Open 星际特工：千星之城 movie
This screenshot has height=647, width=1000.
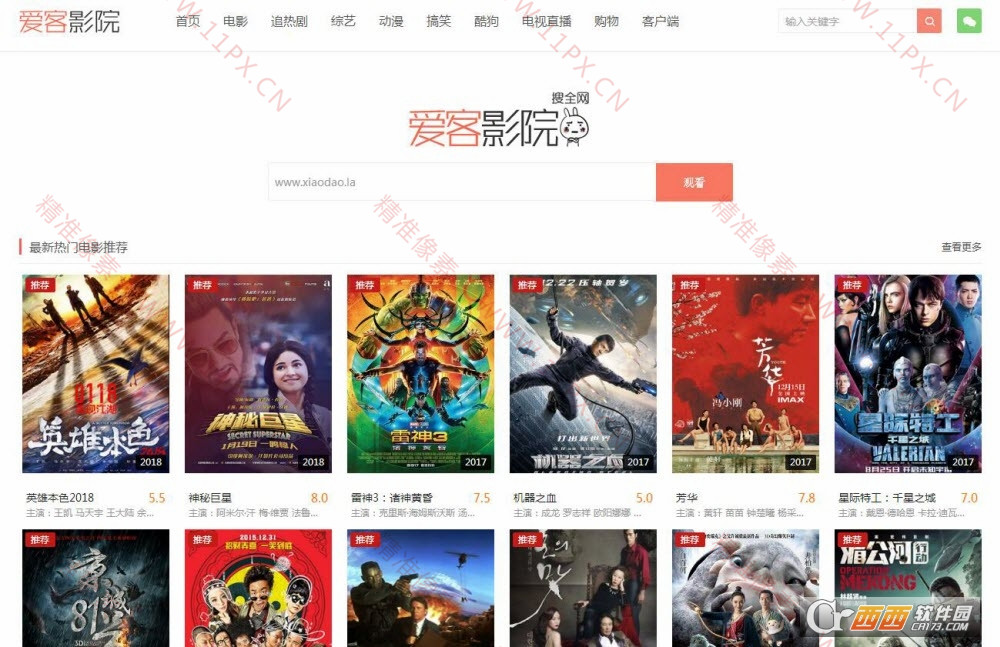pyautogui.click(x=908, y=373)
